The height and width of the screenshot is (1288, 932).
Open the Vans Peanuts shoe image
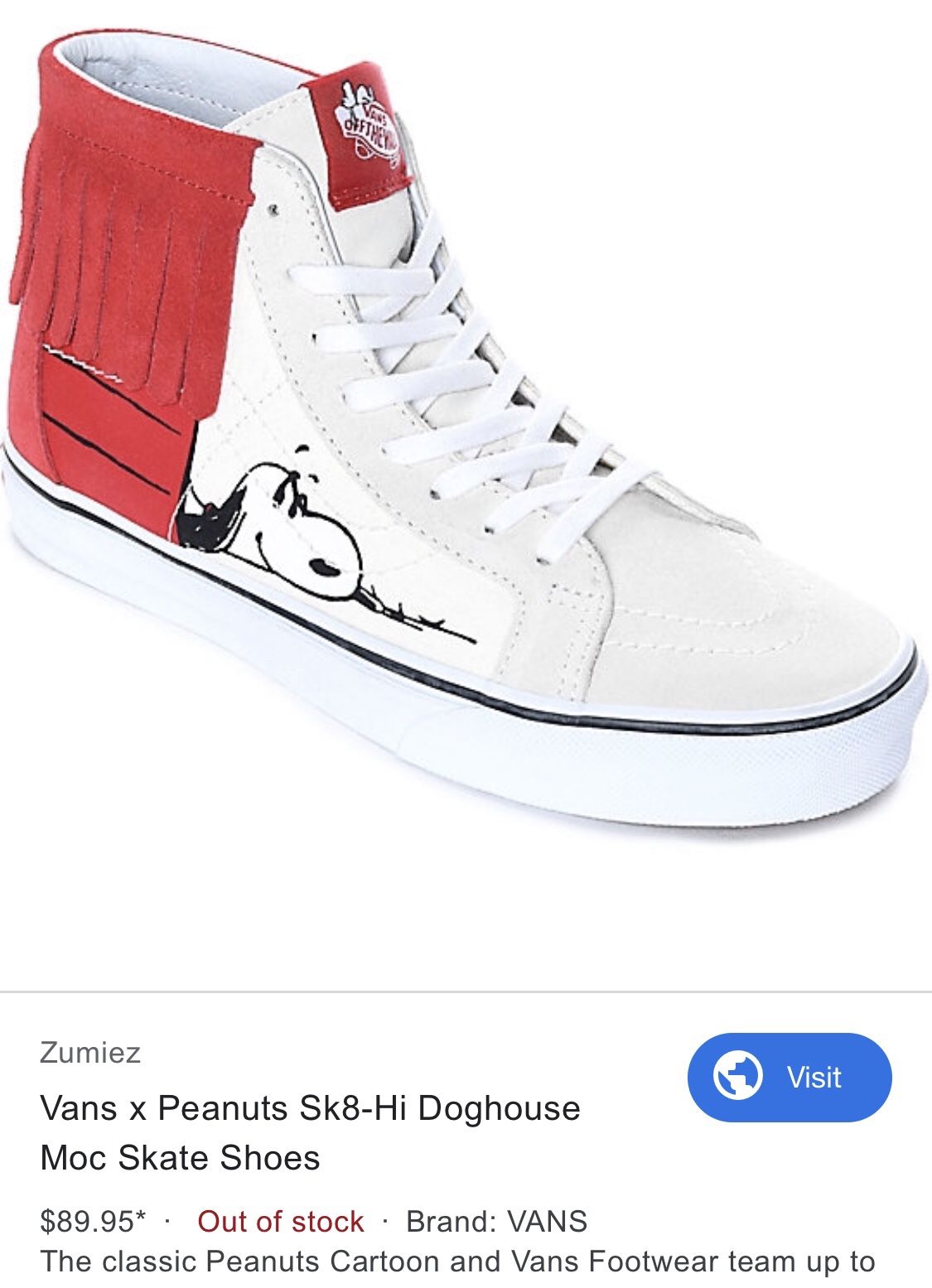[x=464, y=447]
